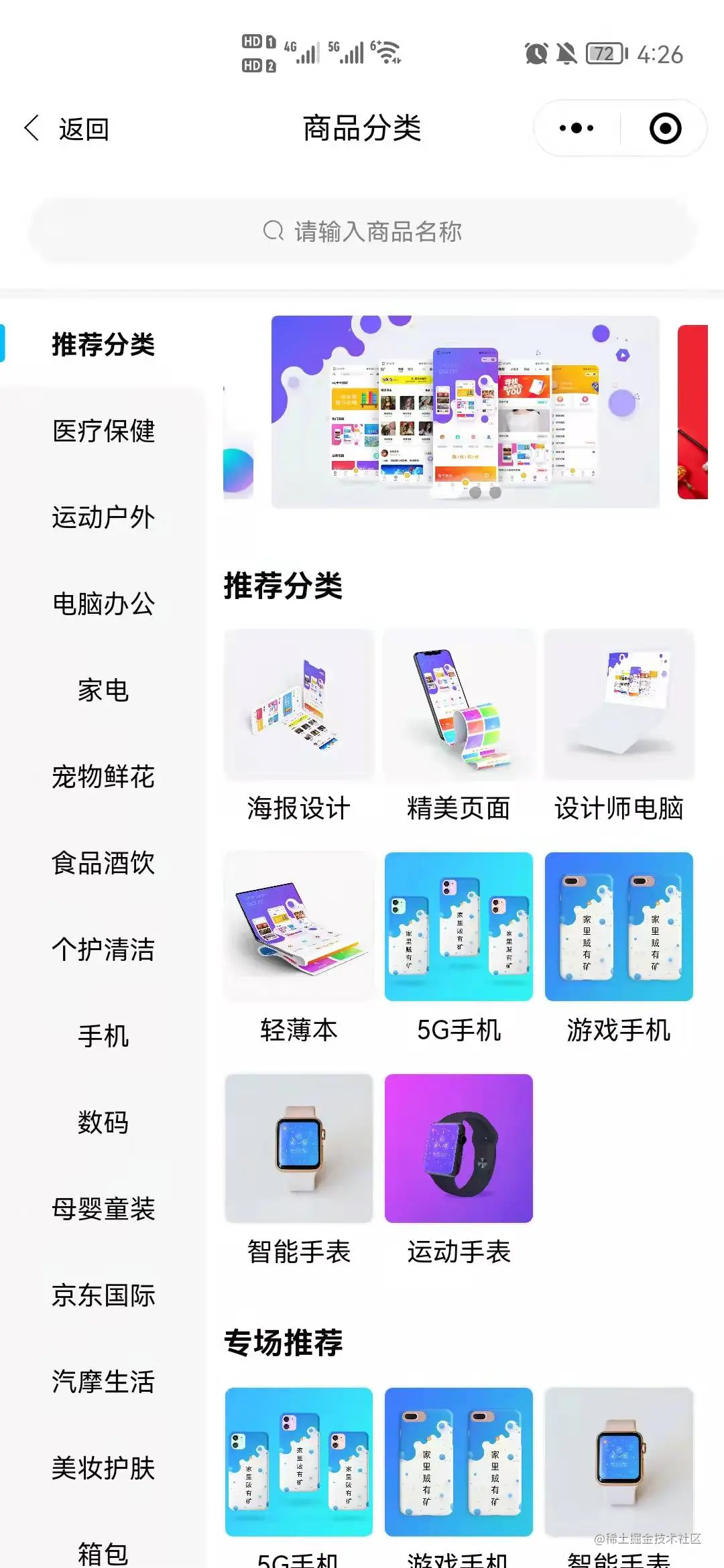724x1568 pixels.
Task: Switch to 京东国际 category
Action: coord(103,1295)
